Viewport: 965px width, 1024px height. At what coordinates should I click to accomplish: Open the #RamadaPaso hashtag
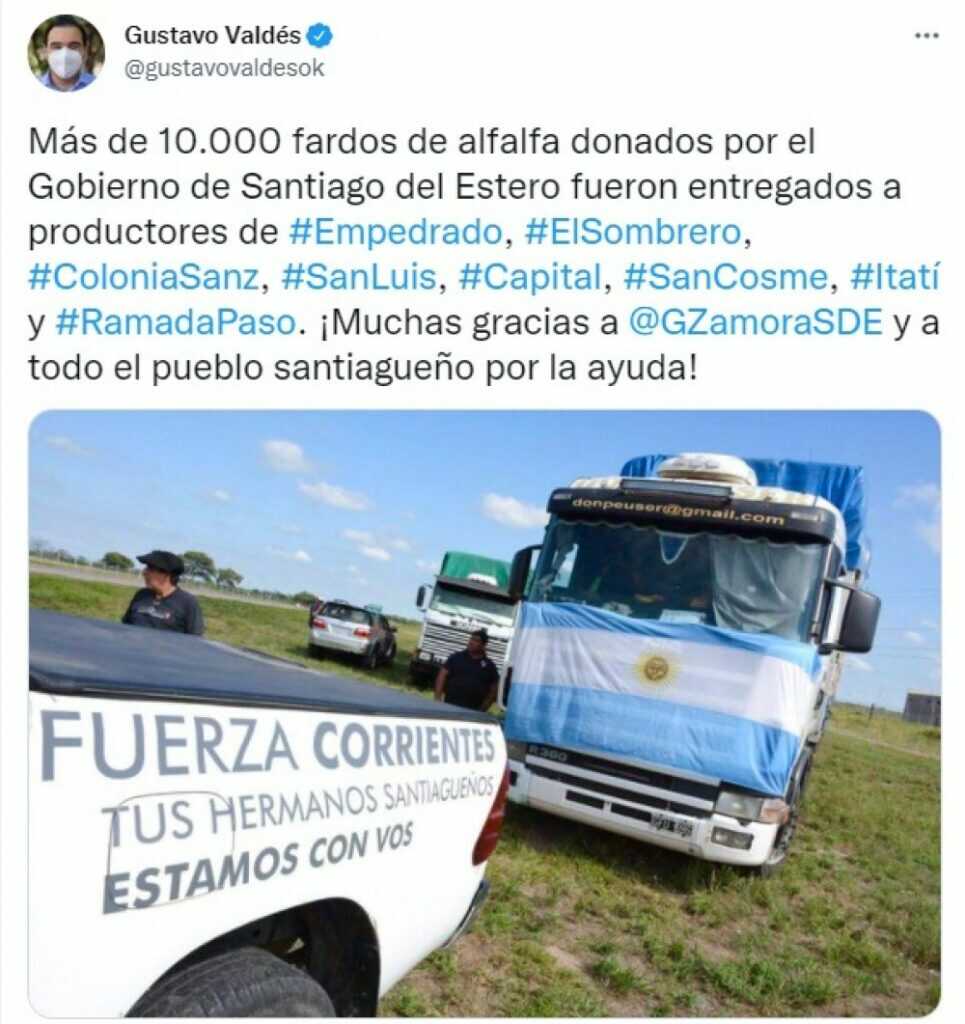point(175,323)
